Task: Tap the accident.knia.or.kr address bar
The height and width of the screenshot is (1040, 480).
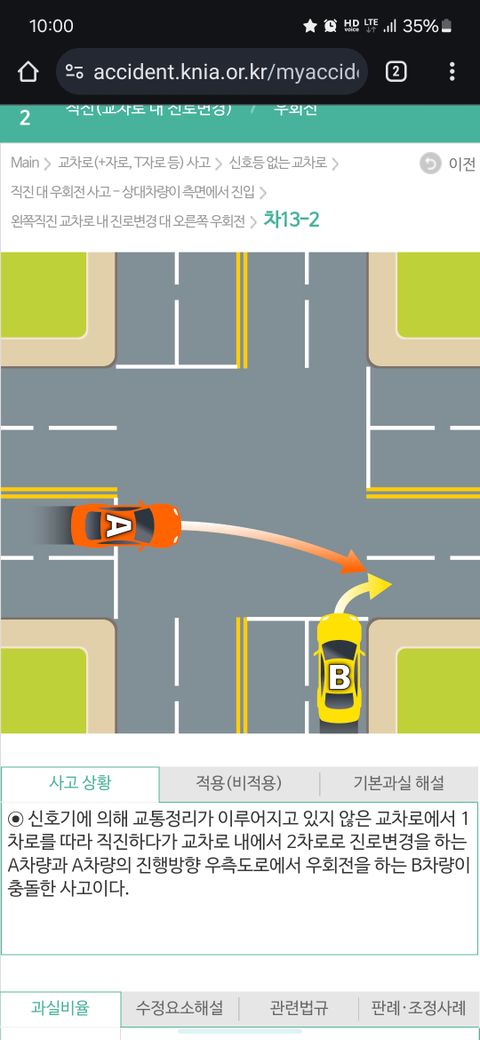Action: click(x=212, y=72)
